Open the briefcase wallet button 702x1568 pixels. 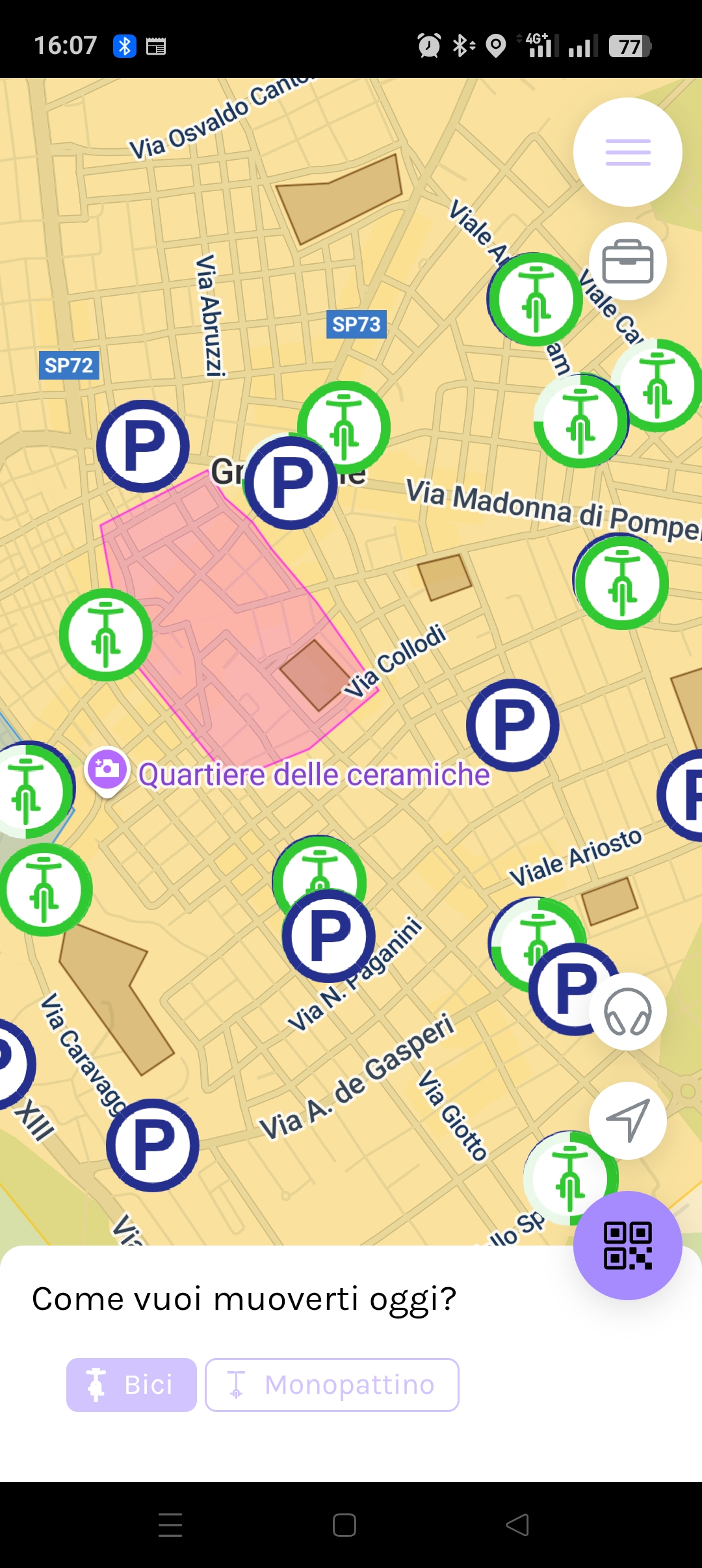(x=627, y=262)
